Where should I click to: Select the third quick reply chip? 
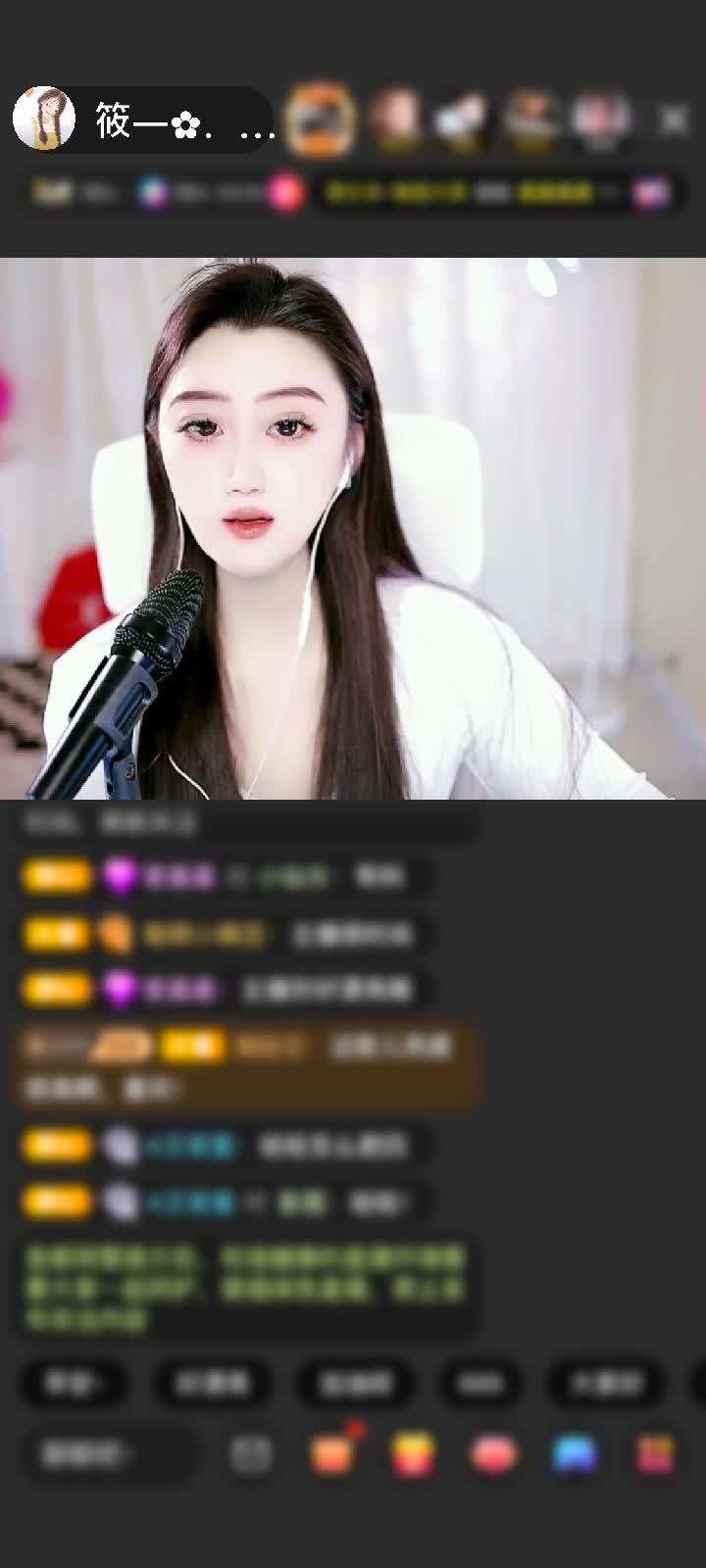coord(356,1383)
